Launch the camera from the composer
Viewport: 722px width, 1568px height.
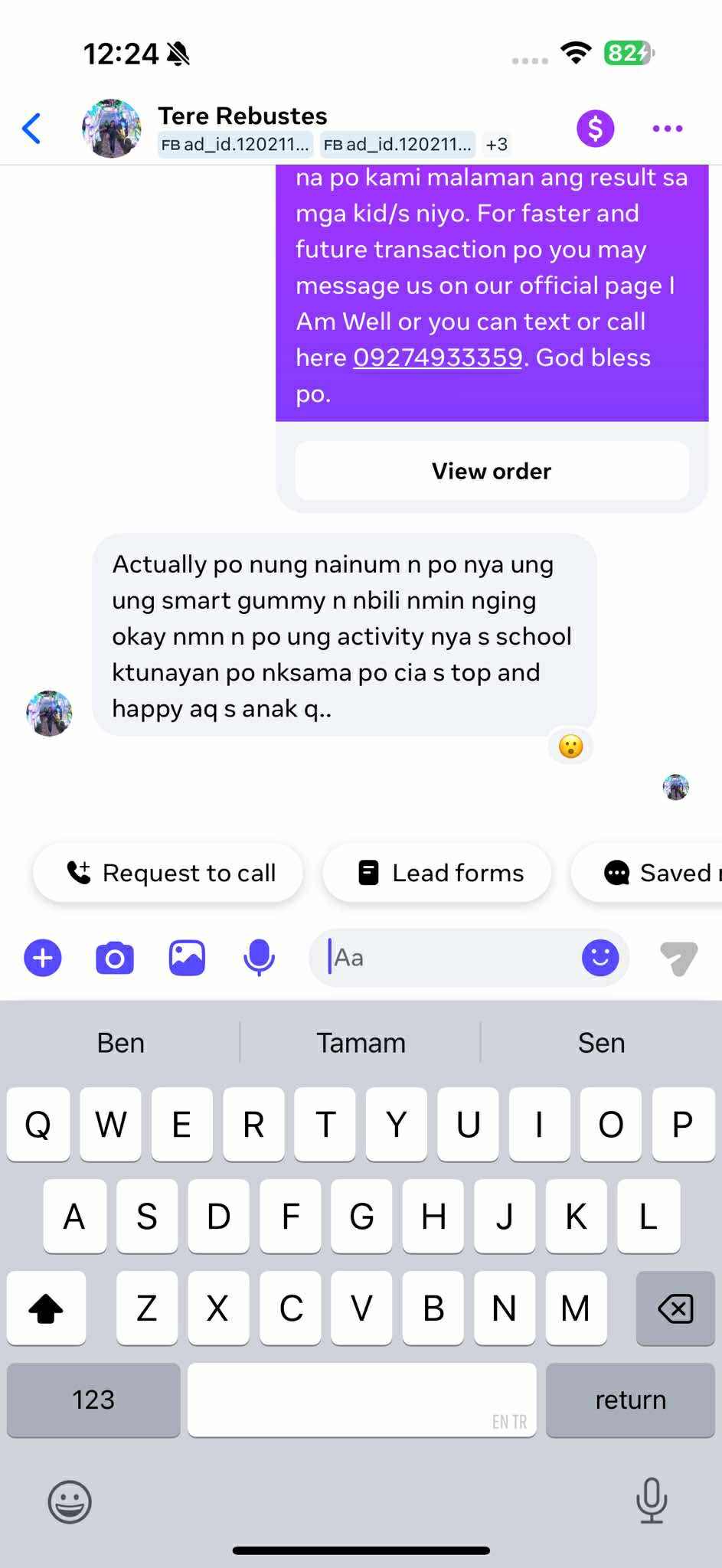tap(115, 958)
